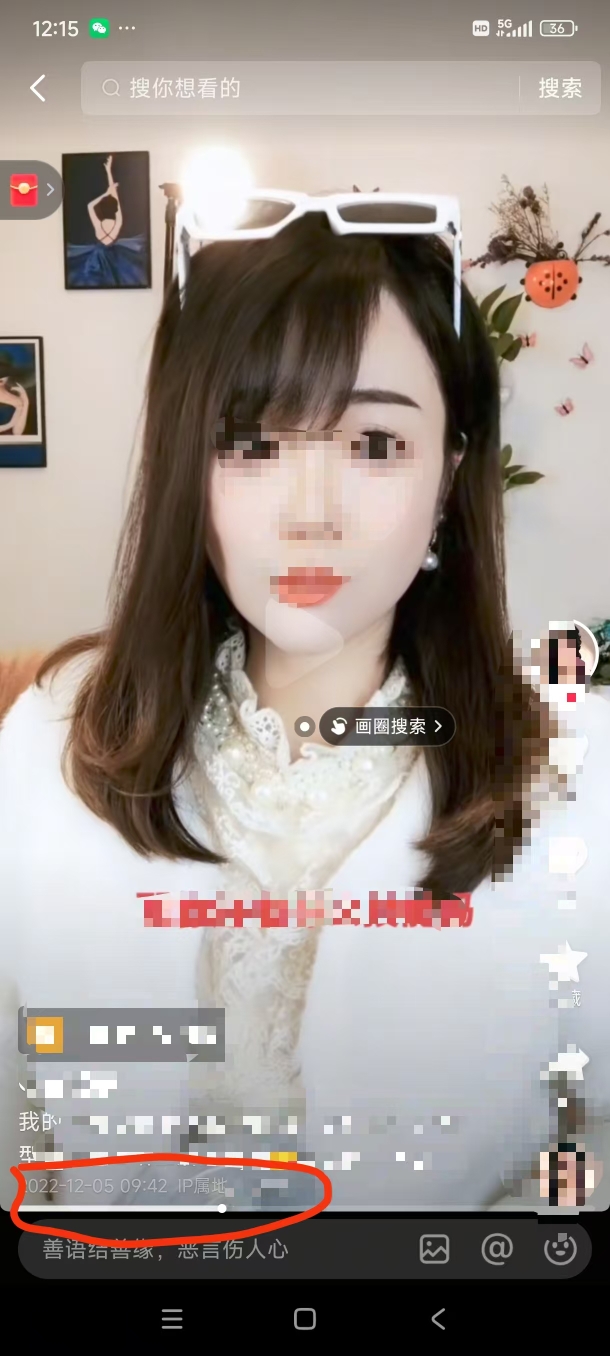Add video to favorites with star
610x1356 pixels.
[x=564, y=962]
